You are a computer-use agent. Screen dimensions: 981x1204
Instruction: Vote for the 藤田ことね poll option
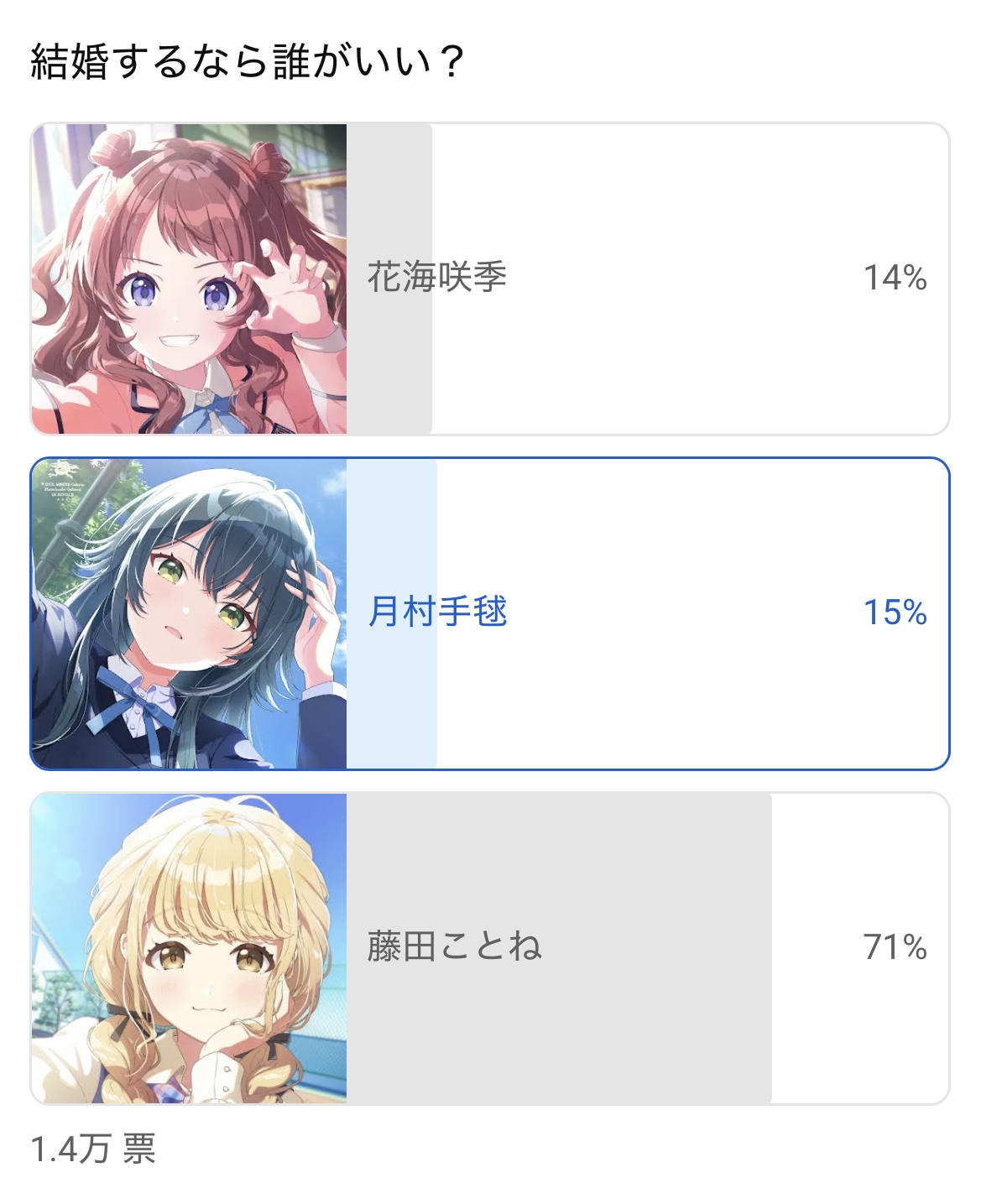pos(490,948)
